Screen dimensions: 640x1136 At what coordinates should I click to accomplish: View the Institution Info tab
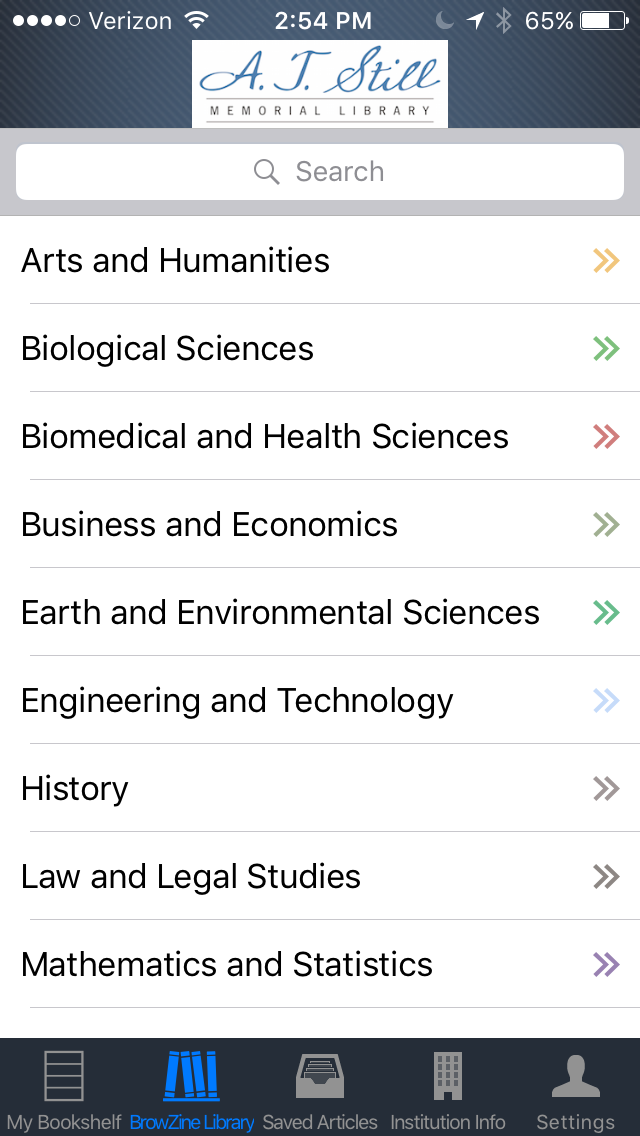pyautogui.click(x=448, y=1090)
